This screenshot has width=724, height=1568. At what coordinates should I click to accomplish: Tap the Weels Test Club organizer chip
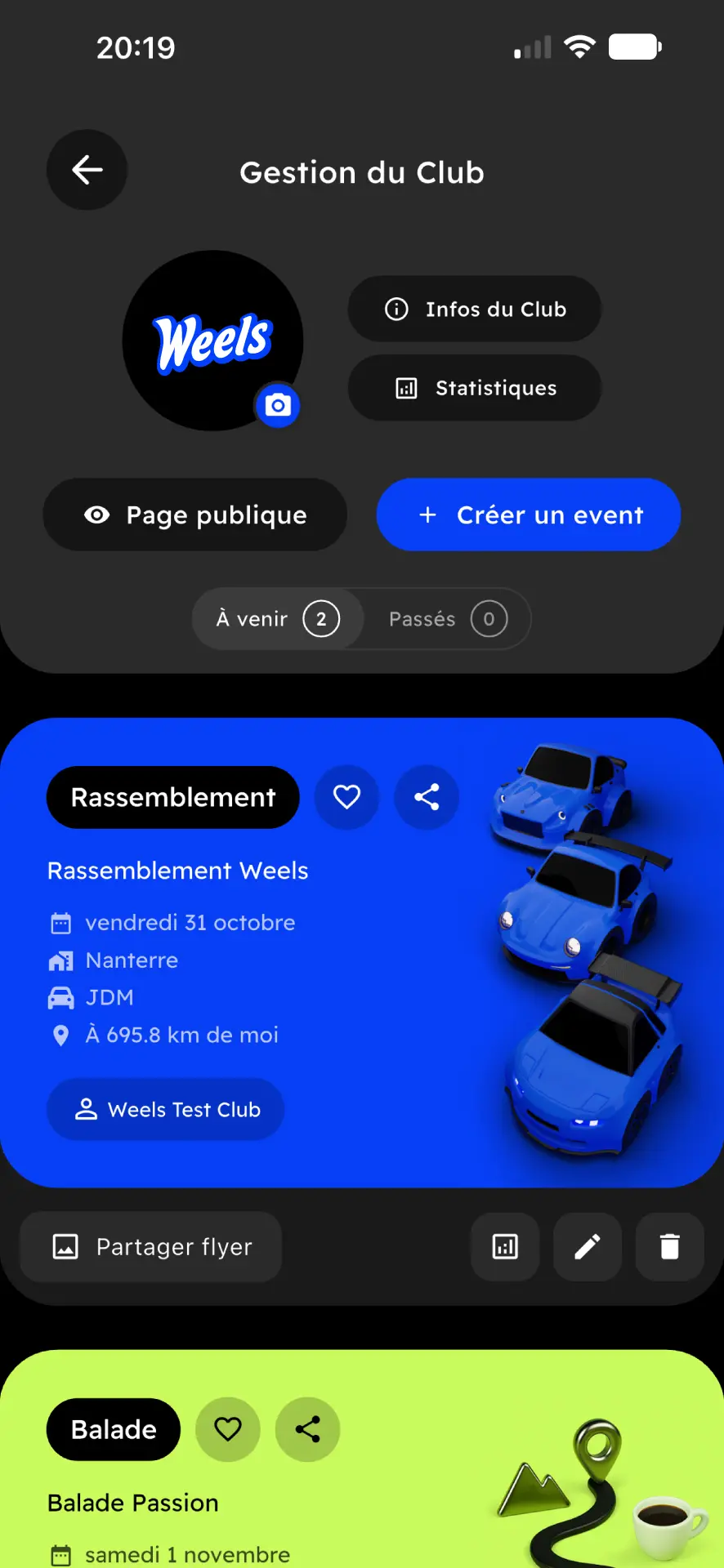click(164, 1109)
